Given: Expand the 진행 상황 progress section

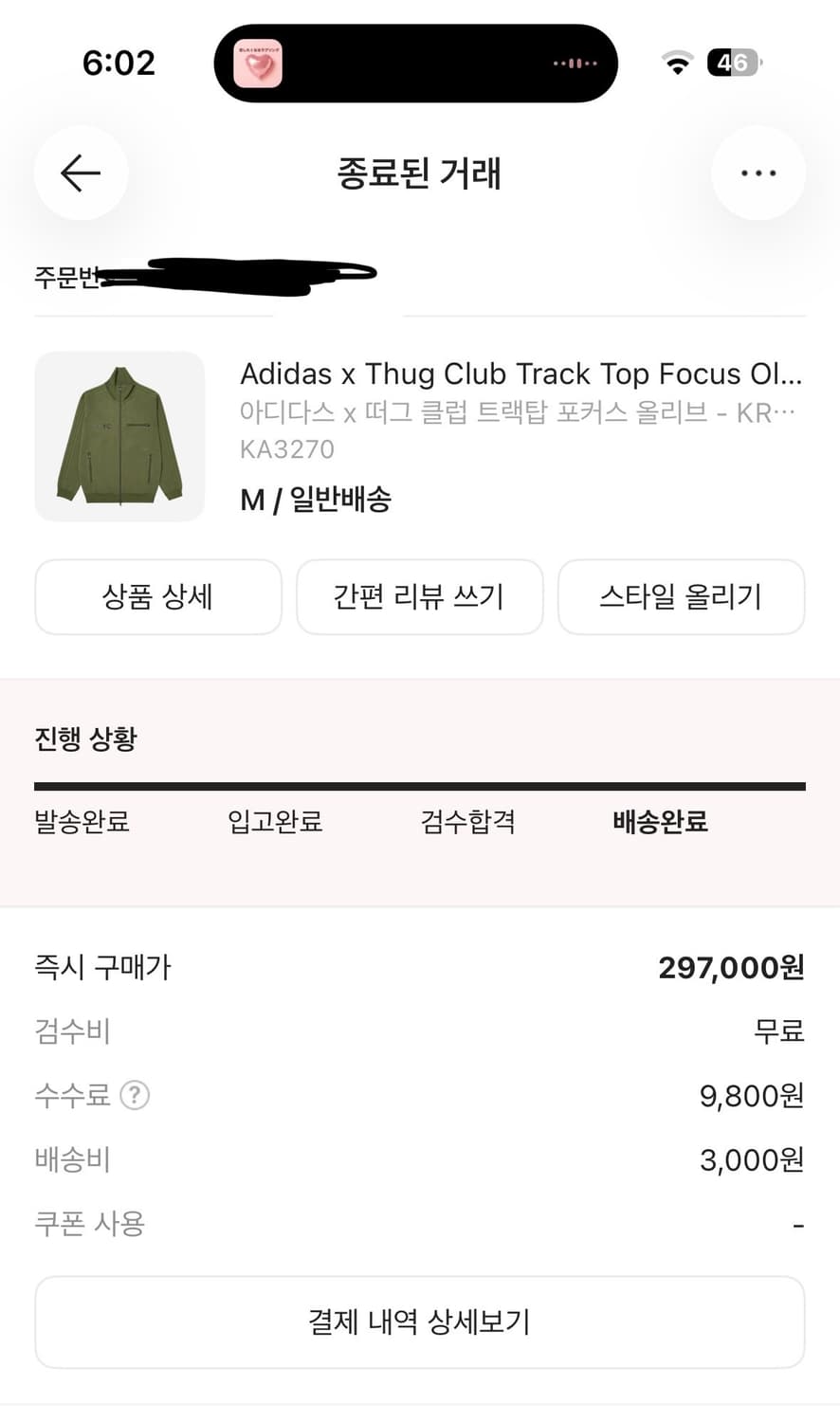Looking at the screenshot, I should (x=85, y=738).
